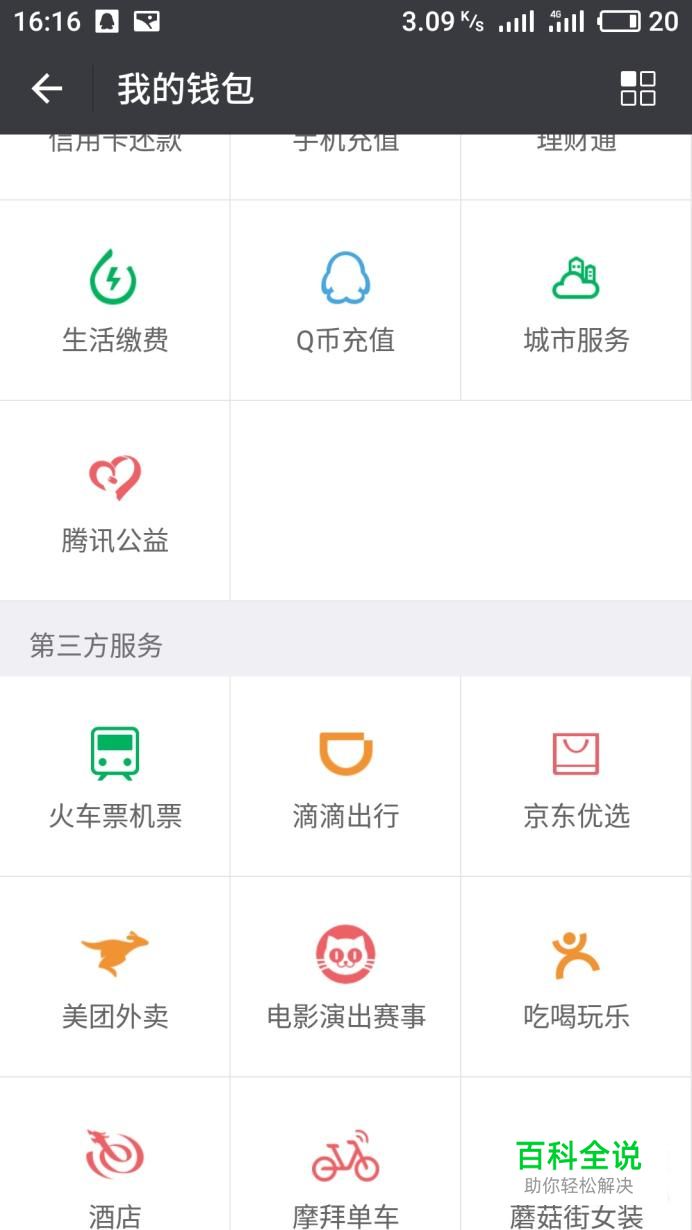Order food via 美团外卖
The width and height of the screenshot is (692, 1230).
pos(115,977)
